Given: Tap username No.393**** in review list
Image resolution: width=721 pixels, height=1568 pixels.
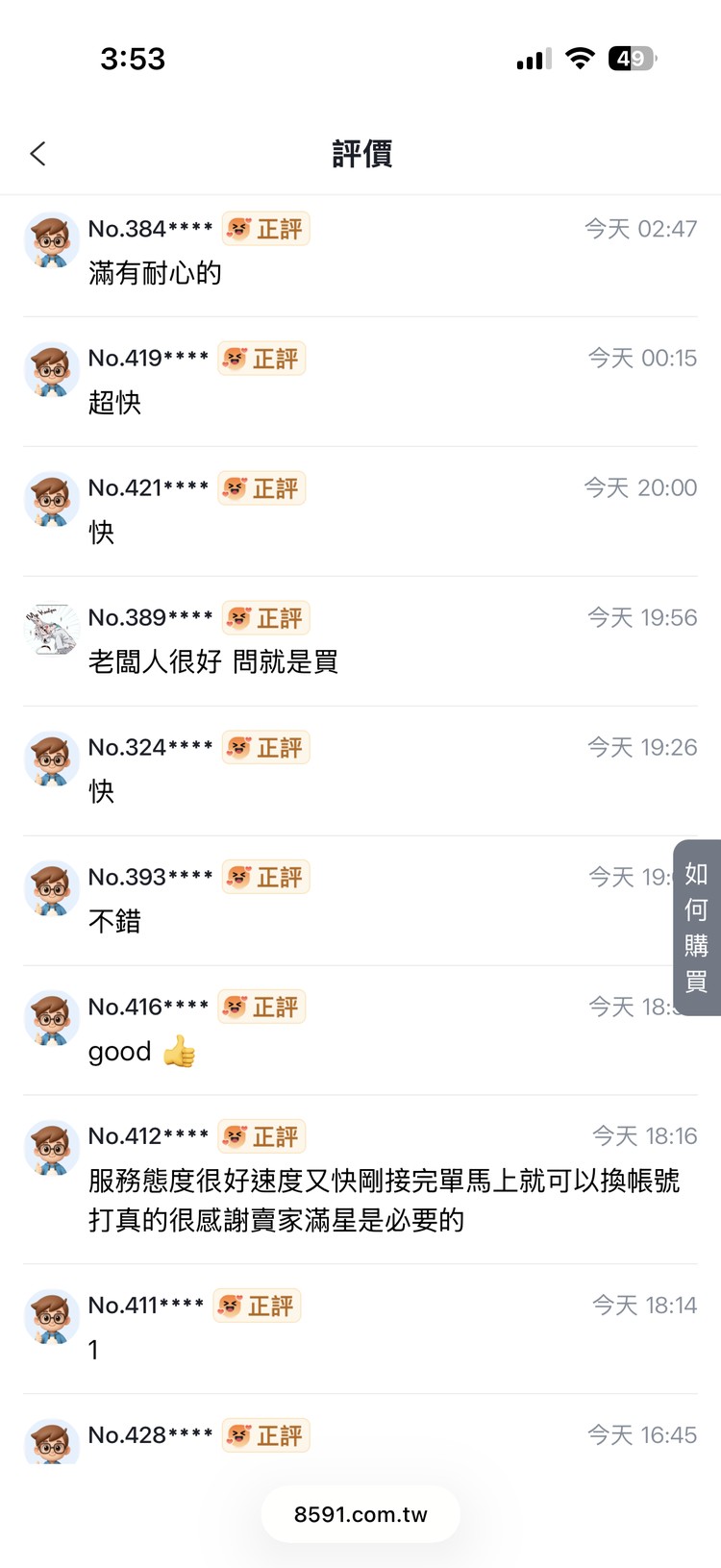Looking at the screenshot, I should coord(150,877).
